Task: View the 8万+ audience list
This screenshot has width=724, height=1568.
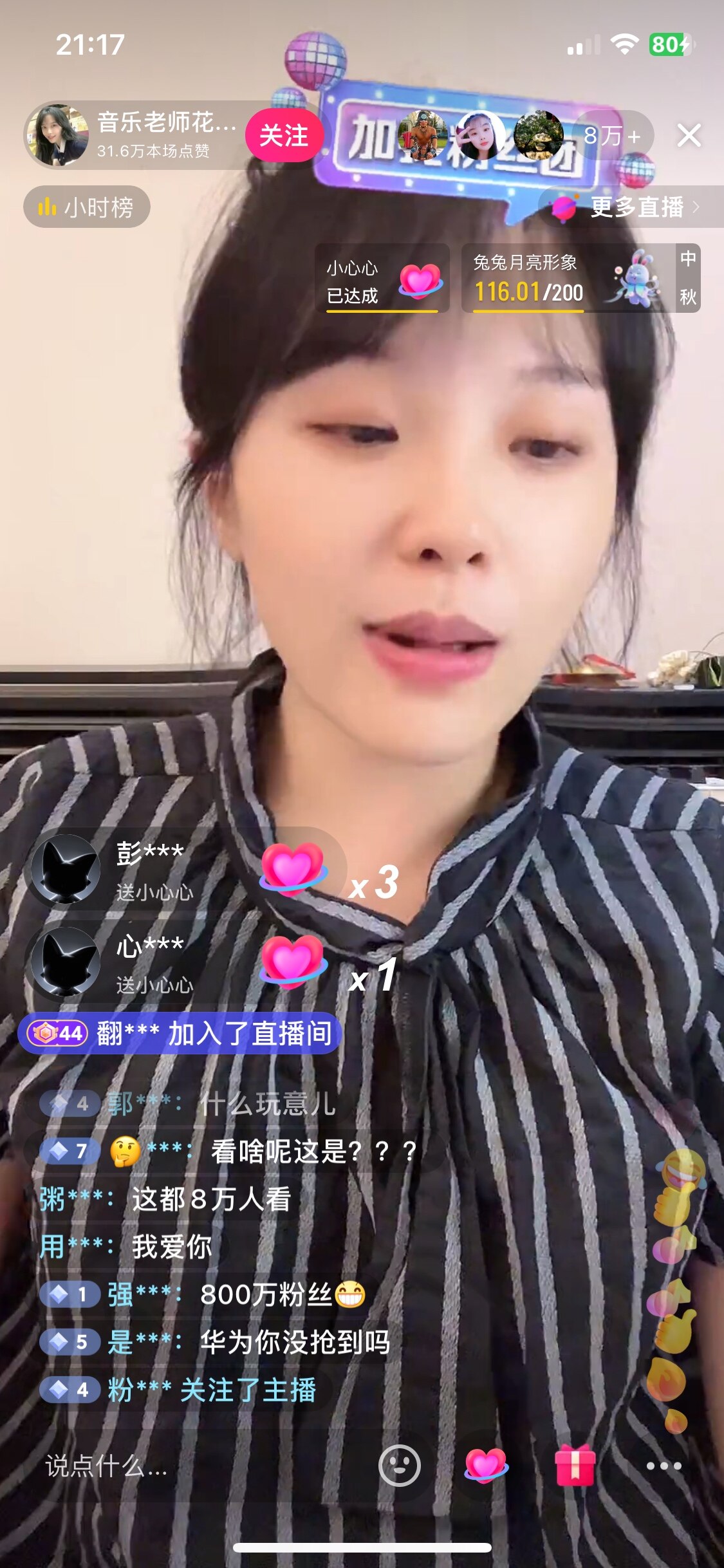Action: [612, 136]
